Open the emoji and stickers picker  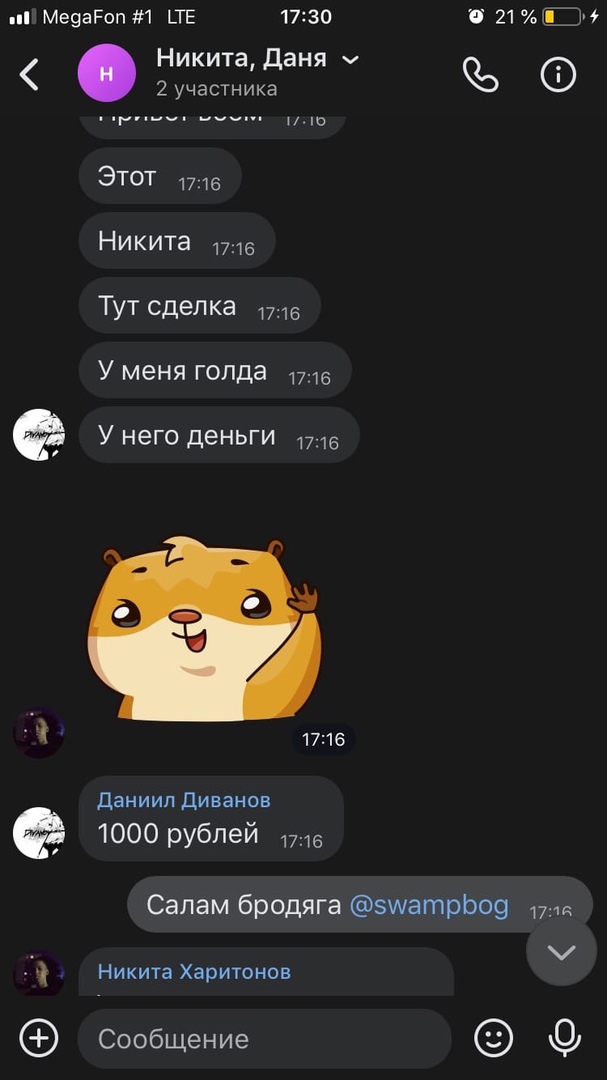pyautogui.click(x=493, y=1038)
